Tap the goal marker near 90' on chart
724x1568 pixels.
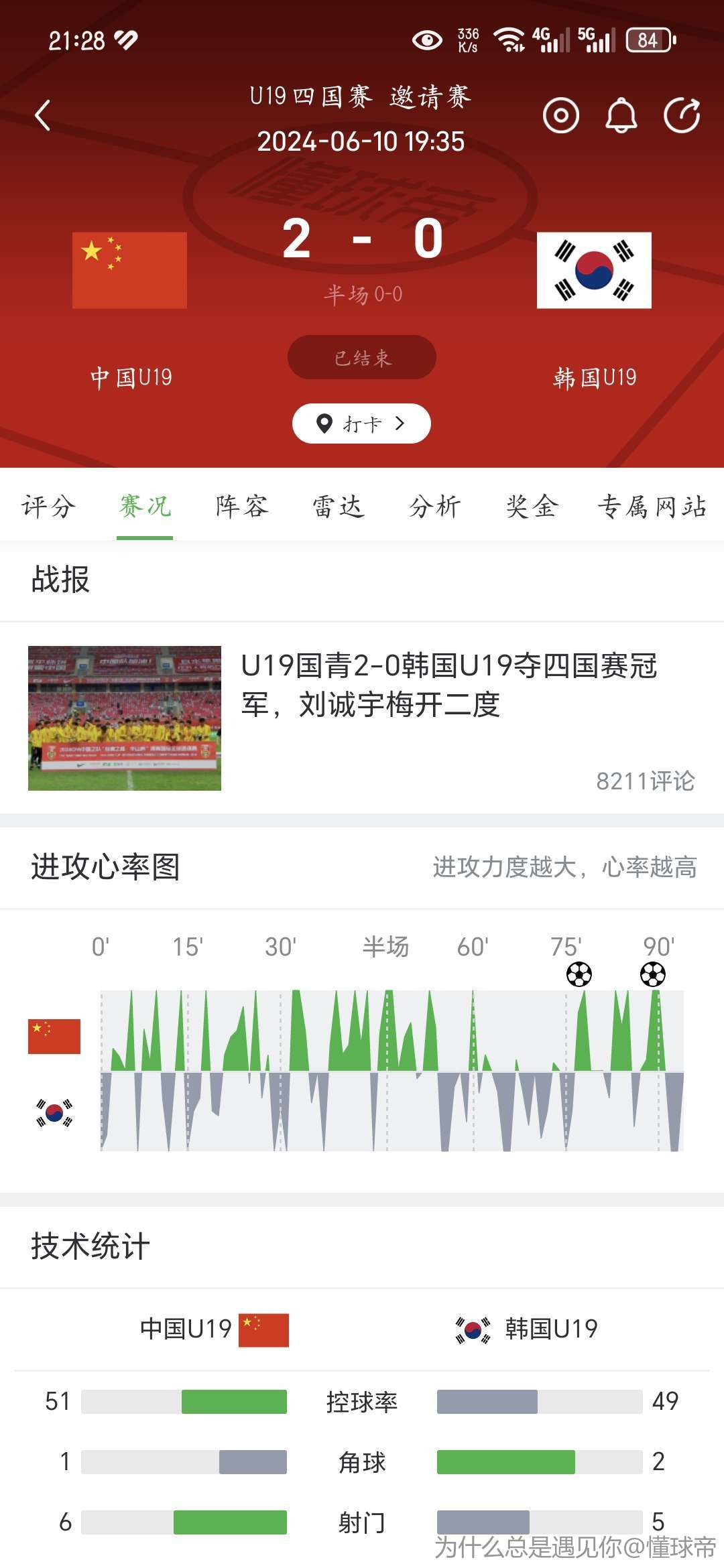click(653, 974)
